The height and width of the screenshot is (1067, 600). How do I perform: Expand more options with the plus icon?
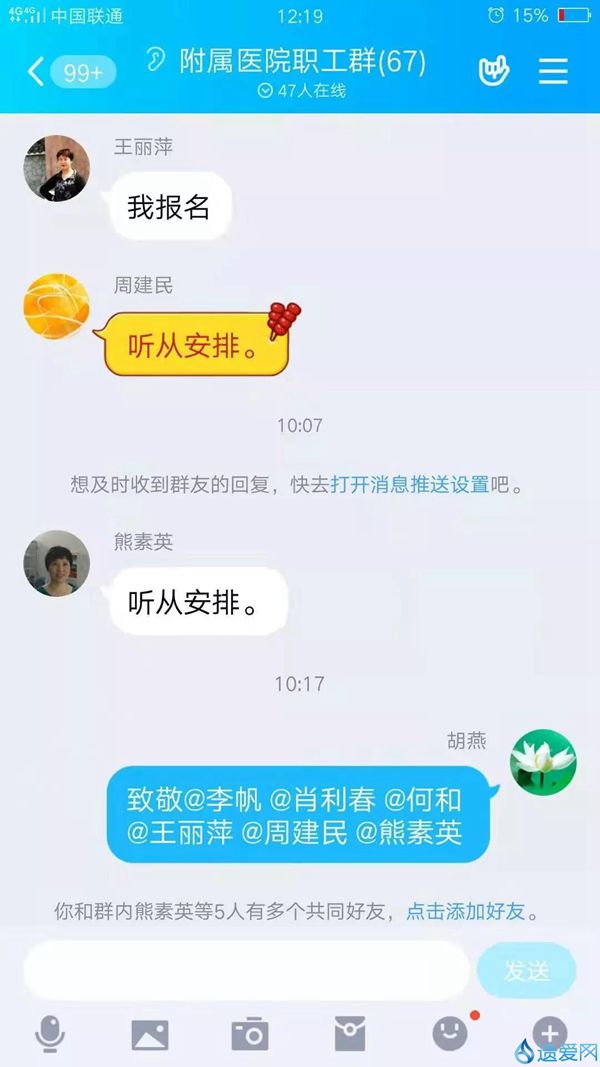(x=549, y=1033)
